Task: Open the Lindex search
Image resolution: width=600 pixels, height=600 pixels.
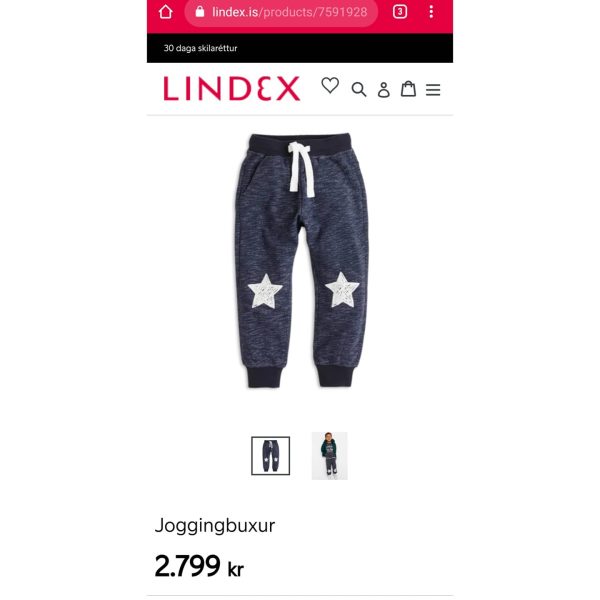Action: [358, 89]
